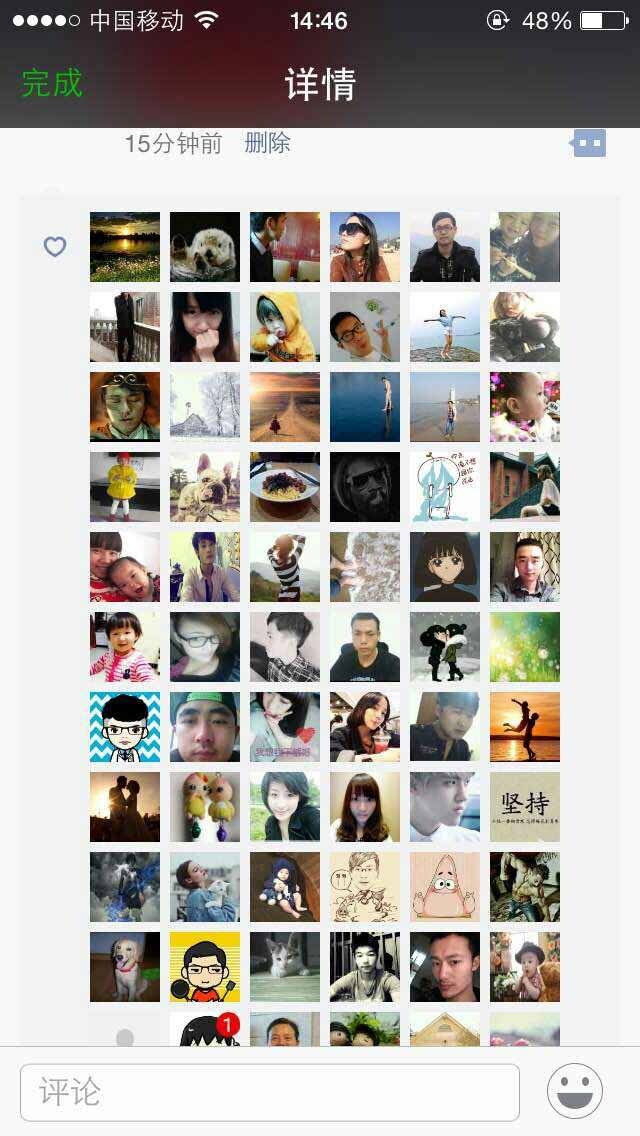Tap 删除 to delete this post
This screenshot has width=640, height=1136.
(x=267, y=143)
